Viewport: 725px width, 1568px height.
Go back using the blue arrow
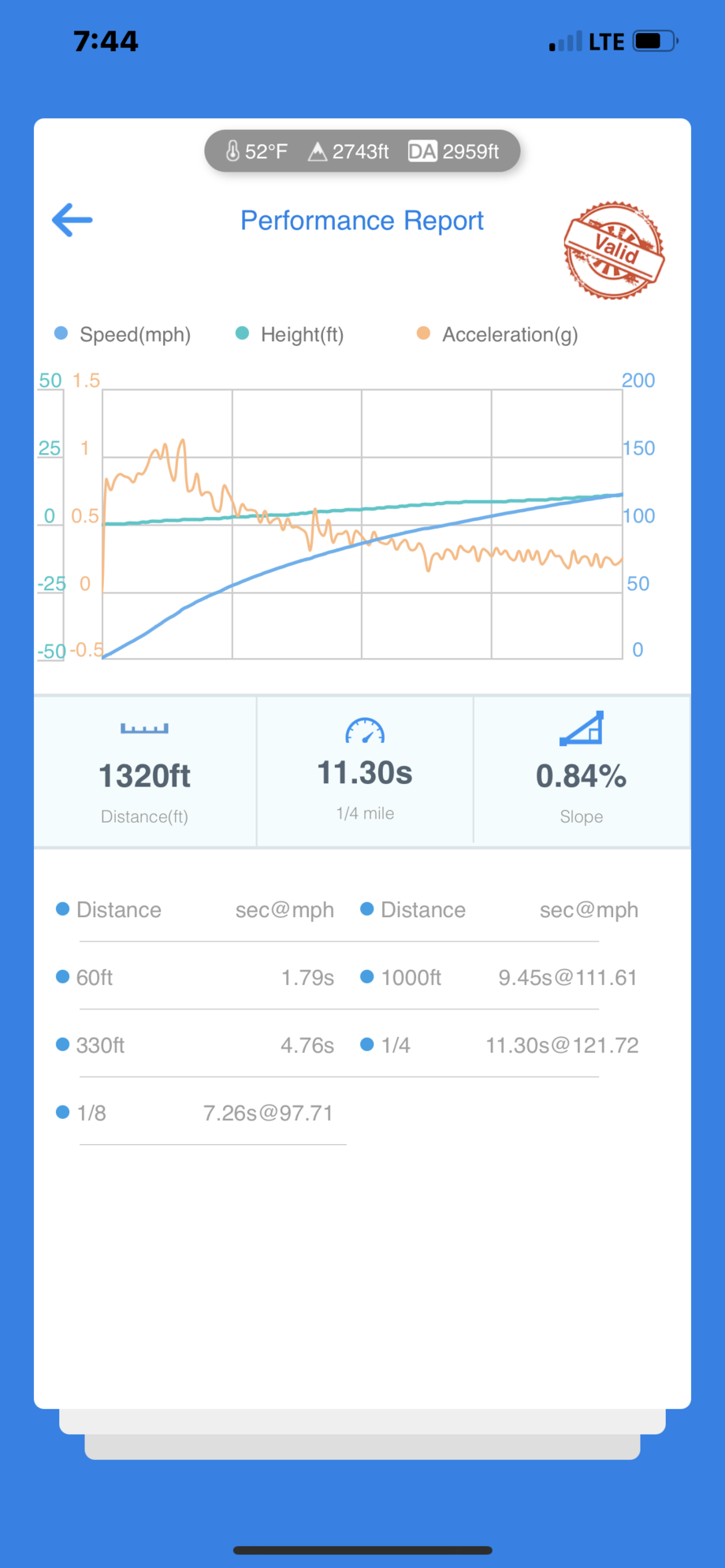(72, 220)
